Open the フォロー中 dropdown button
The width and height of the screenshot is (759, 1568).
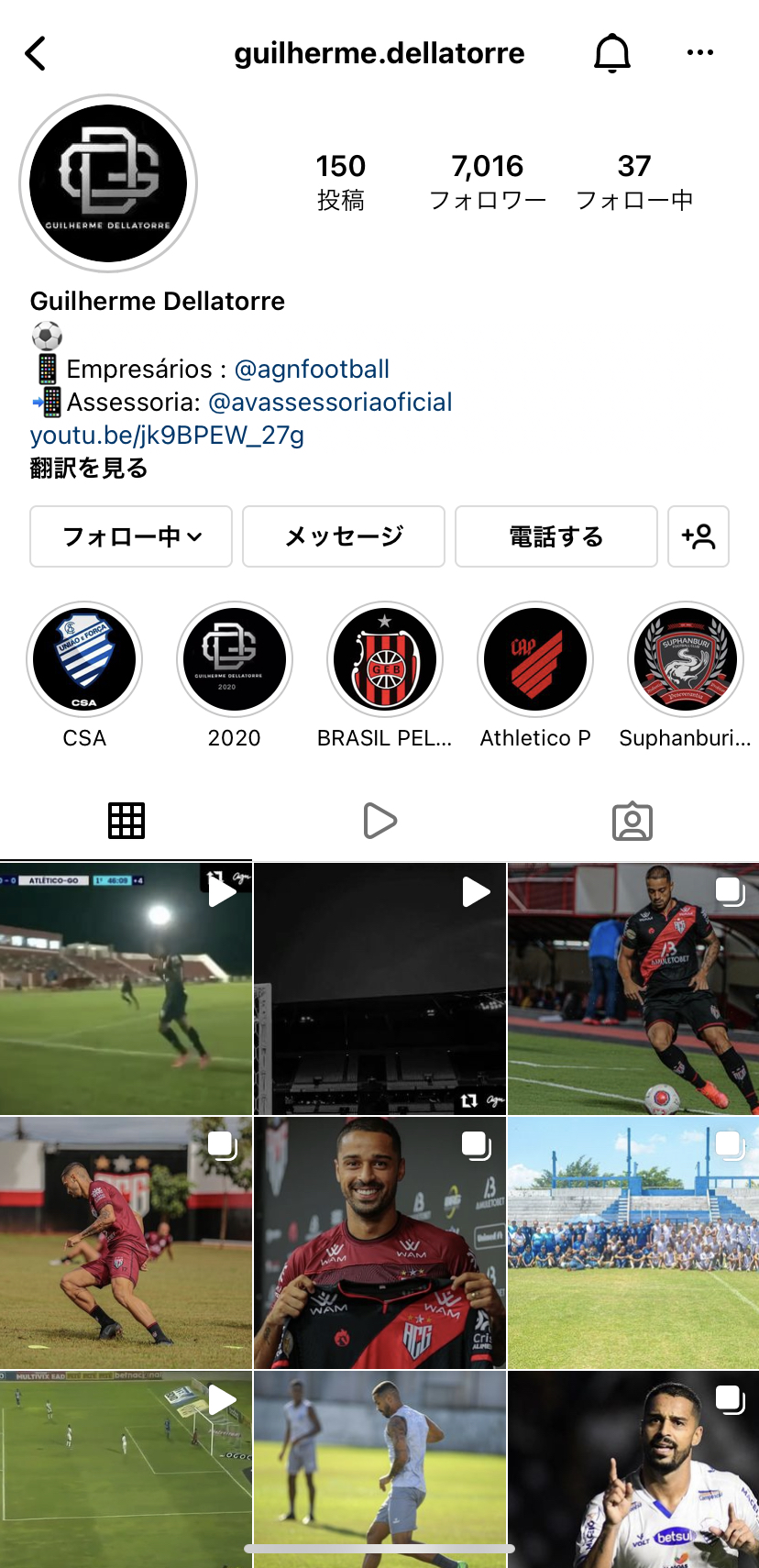[x=131, y=536]
